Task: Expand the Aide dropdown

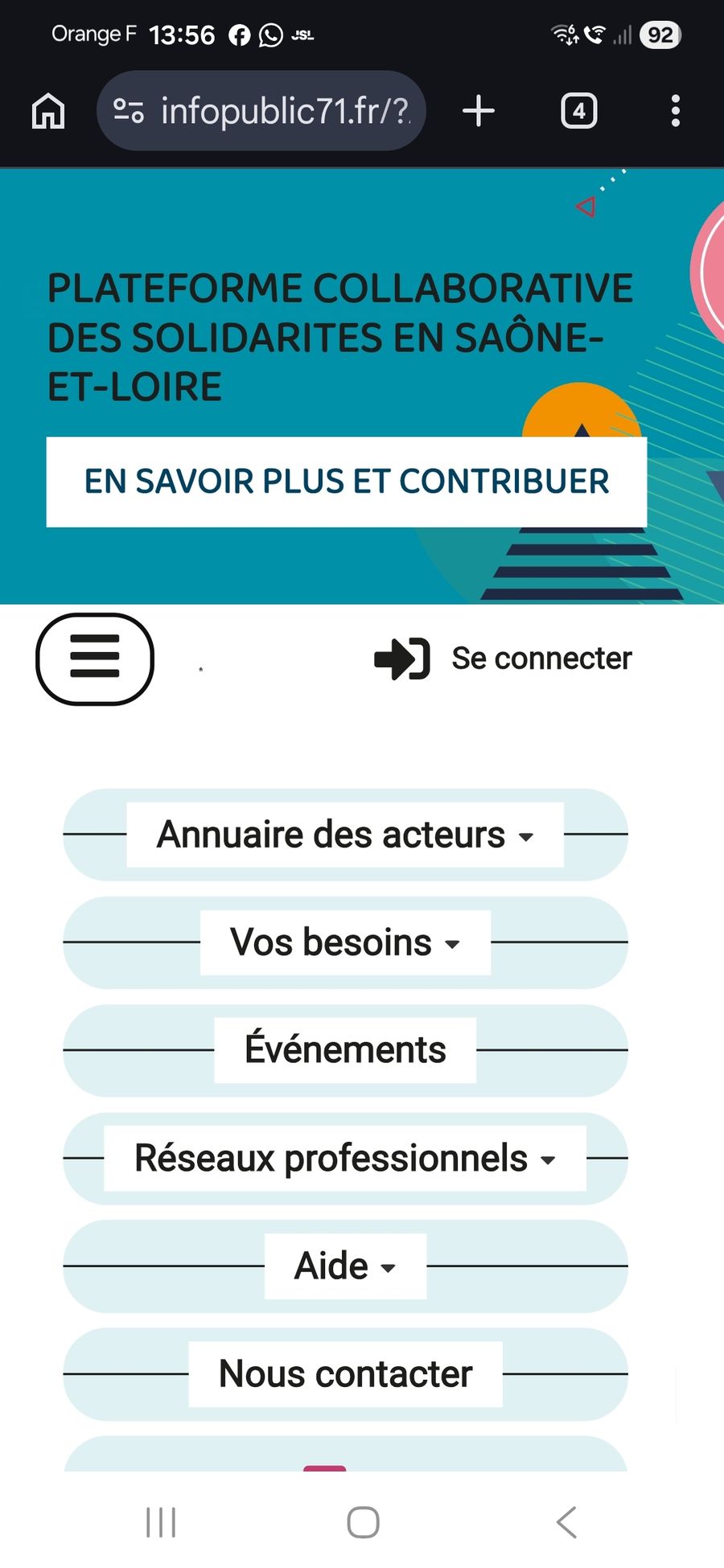Action: click(x=345, y=1266)
